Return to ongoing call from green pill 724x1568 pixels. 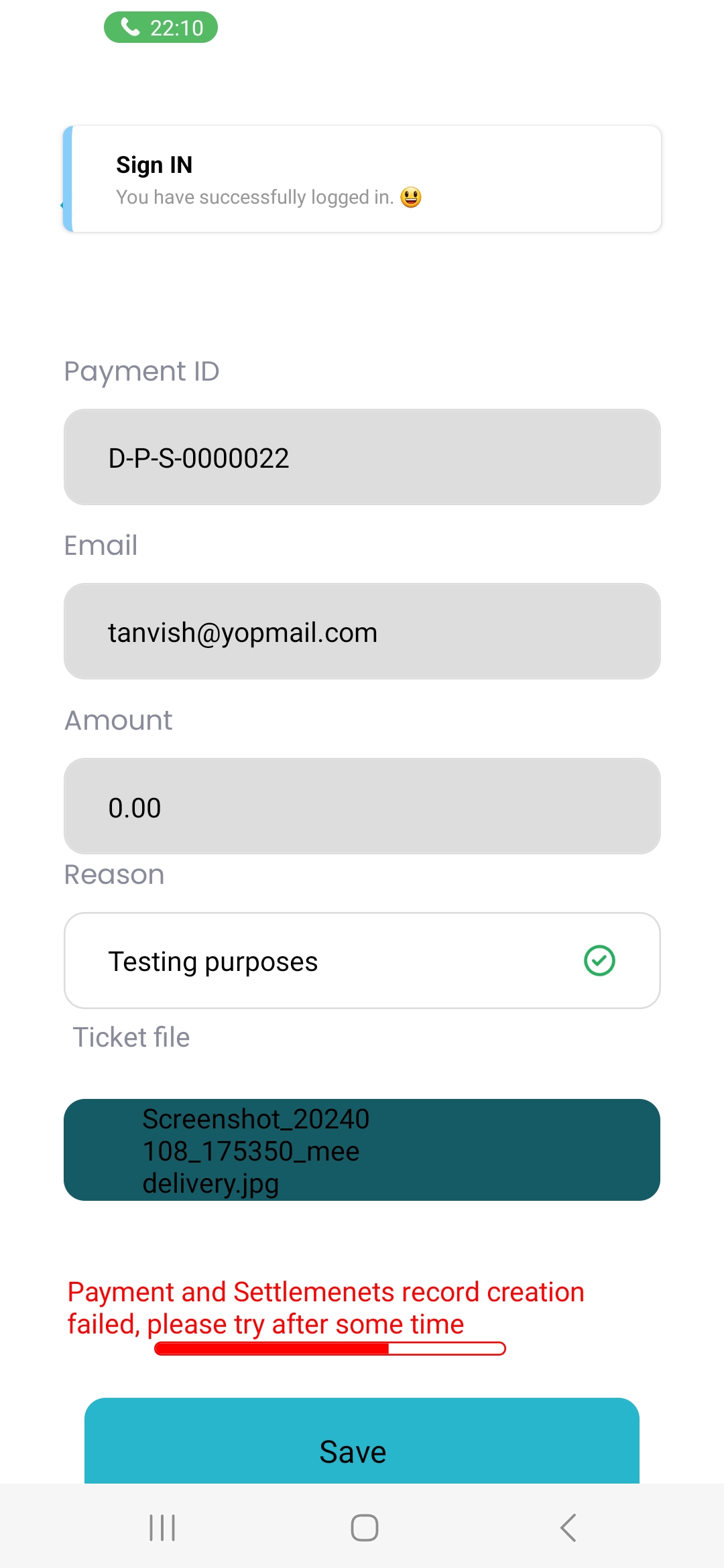[161, 27]
